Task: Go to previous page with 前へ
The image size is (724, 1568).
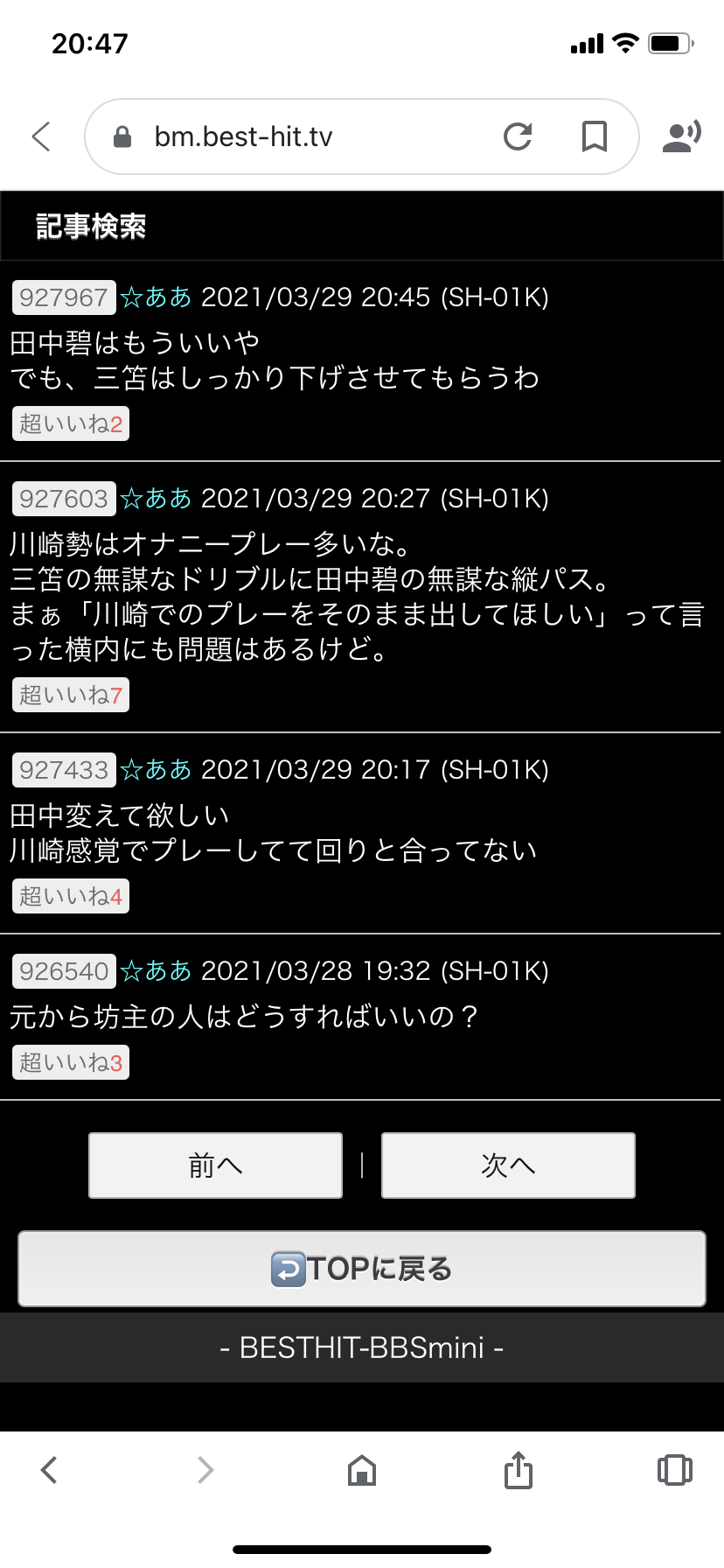Action: [x=215, y=1165]
